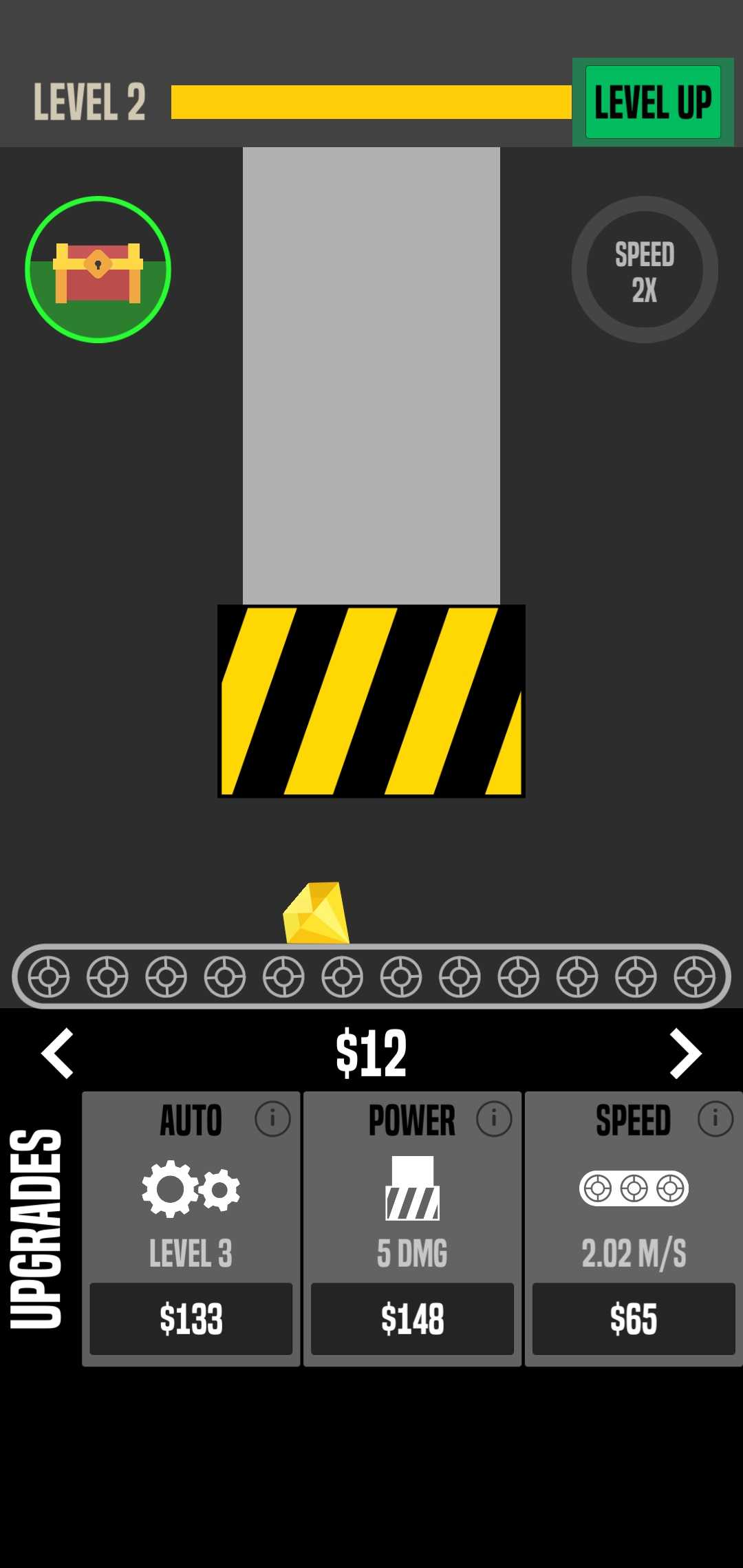This screenshot has width=743, height=1568.
Task: Show info for the Power upgrade
Action: point(494,1119)
